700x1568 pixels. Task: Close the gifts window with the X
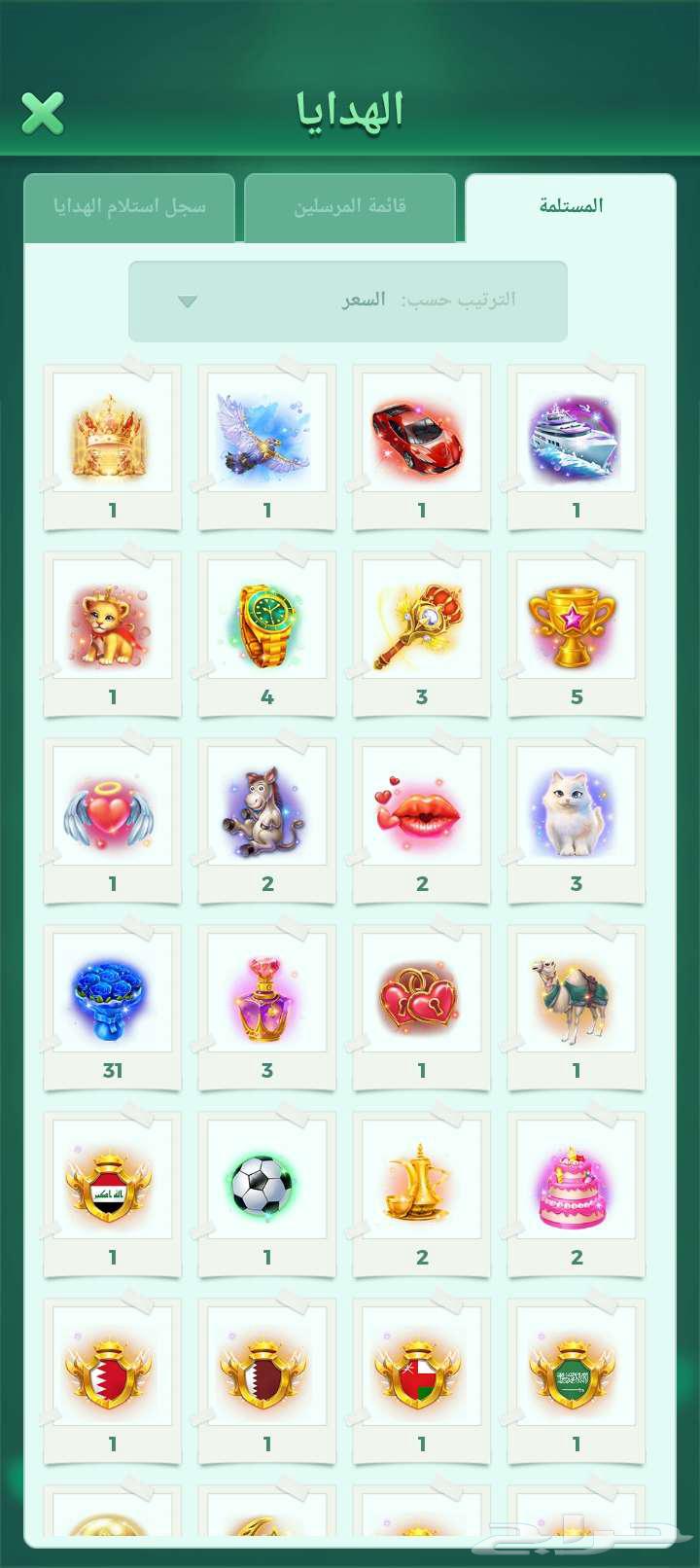(43, 113)
